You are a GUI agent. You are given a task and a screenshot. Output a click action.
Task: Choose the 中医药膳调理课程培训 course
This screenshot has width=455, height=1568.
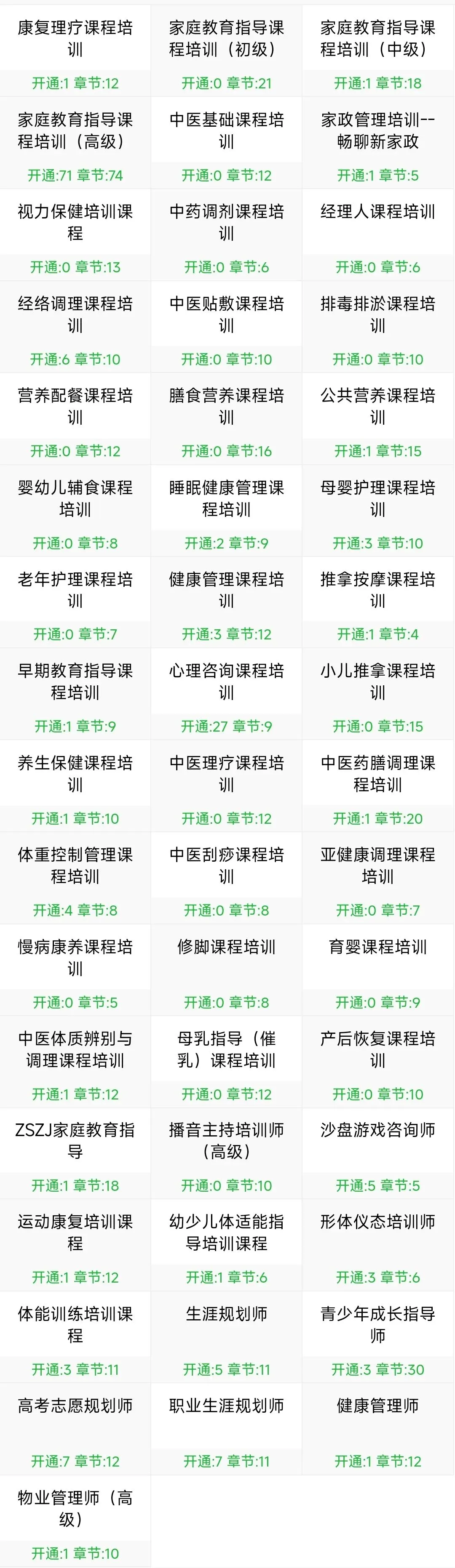(x=377, y=785)
